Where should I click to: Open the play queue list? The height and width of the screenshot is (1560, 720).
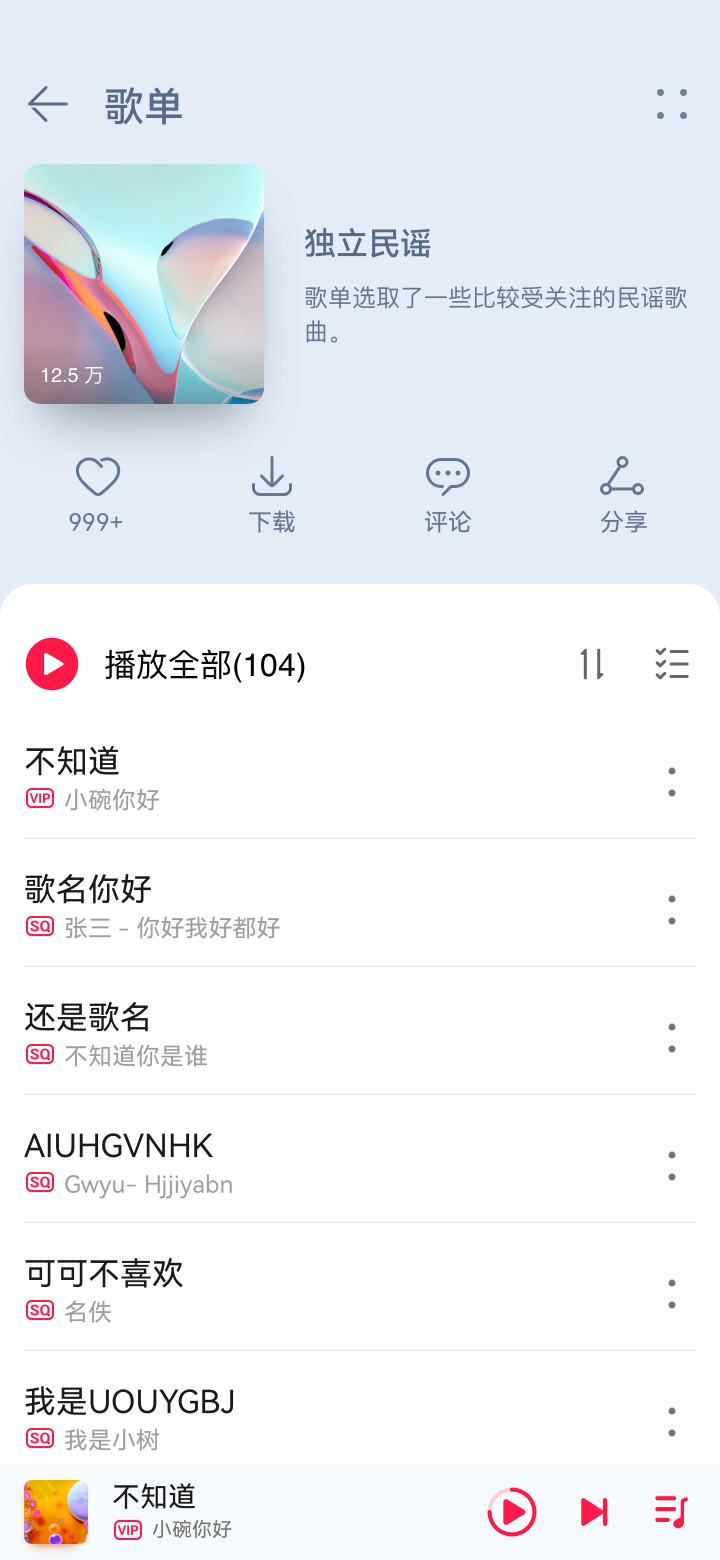[x=671, y=1511]
